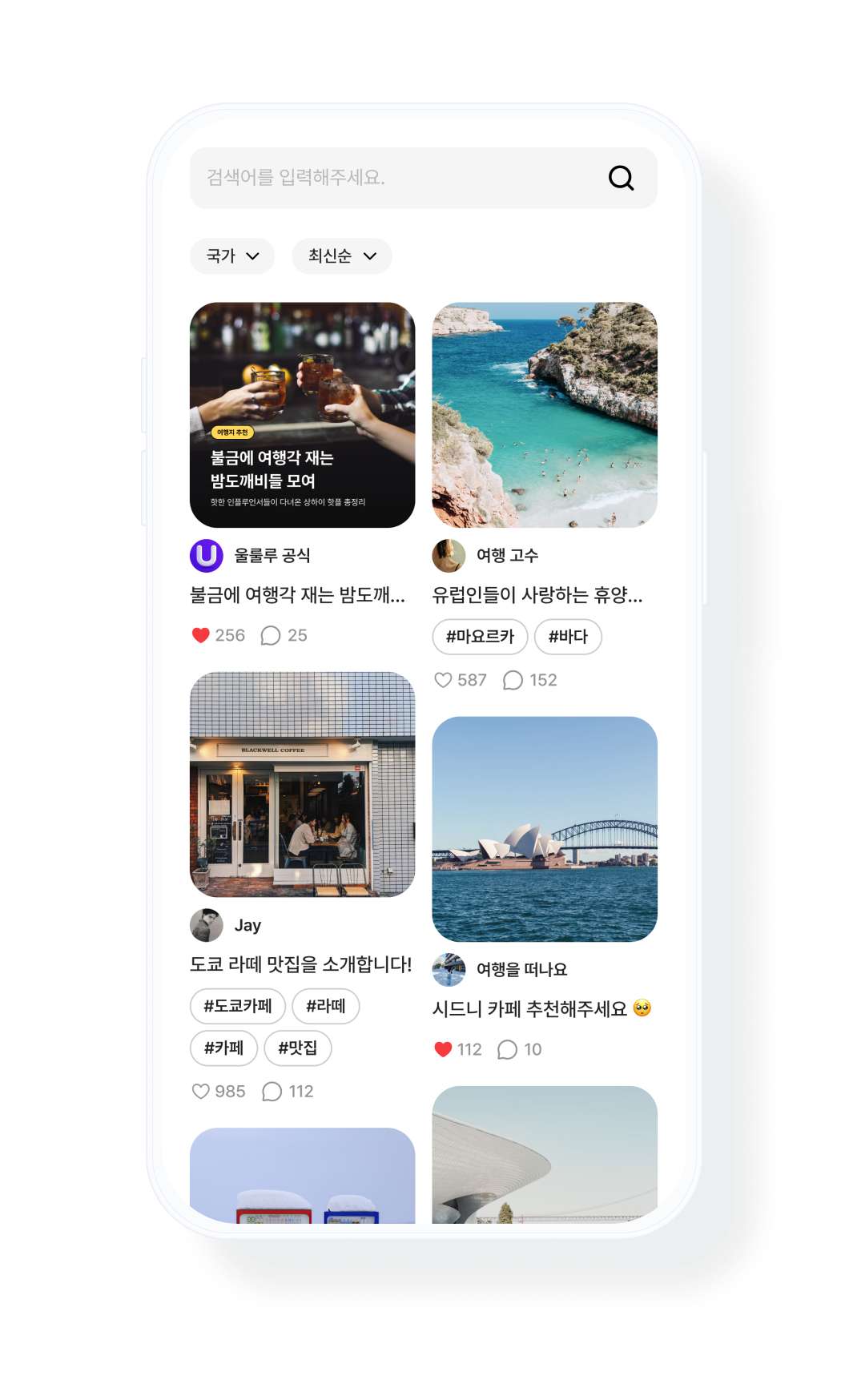Image resolution: width=849 pixels, height=1400 pixels.
Task: Open the 여행을 떠나요 username link
Action: 521,969
